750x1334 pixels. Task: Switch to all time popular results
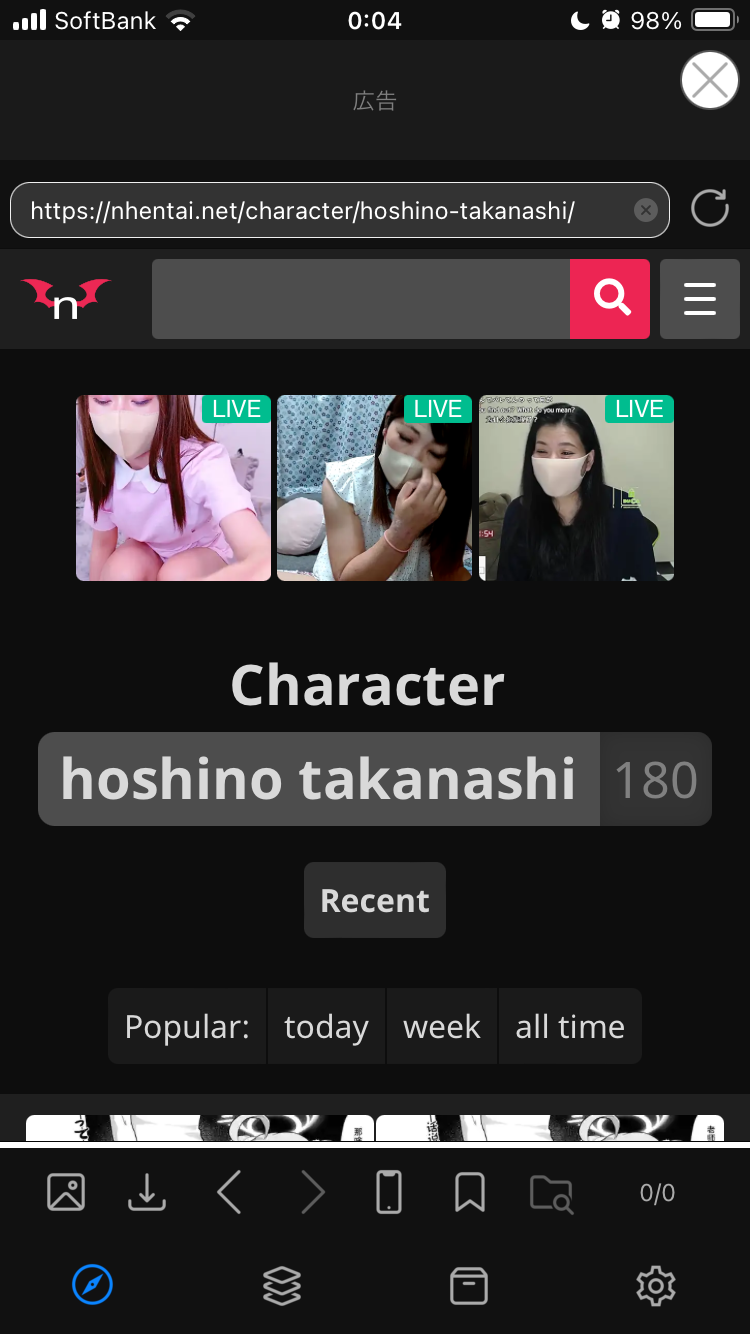tap(569, 1026)
